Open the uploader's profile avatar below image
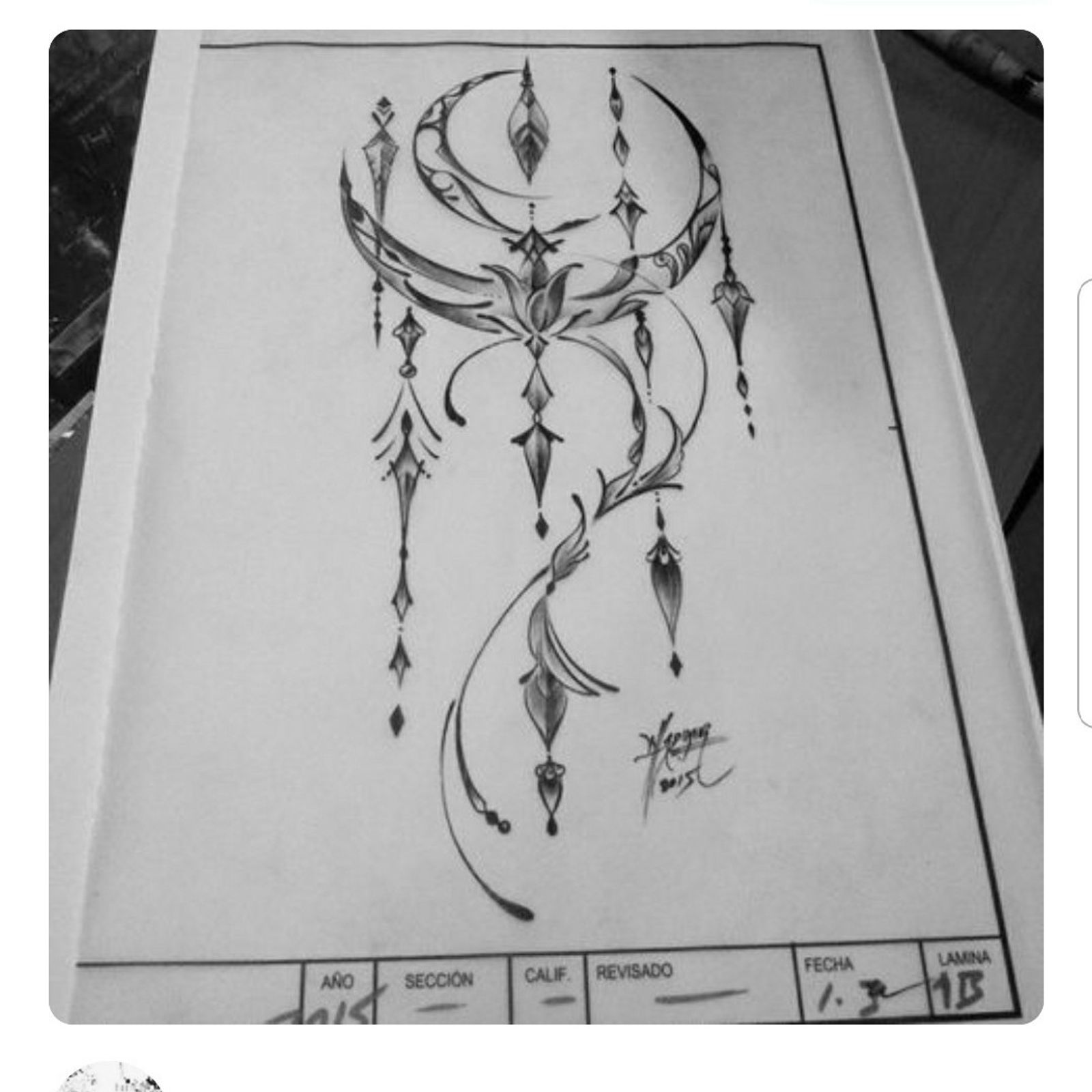The height and width of the screenshot is (1092, 1092). click(x=109, y=1077)
